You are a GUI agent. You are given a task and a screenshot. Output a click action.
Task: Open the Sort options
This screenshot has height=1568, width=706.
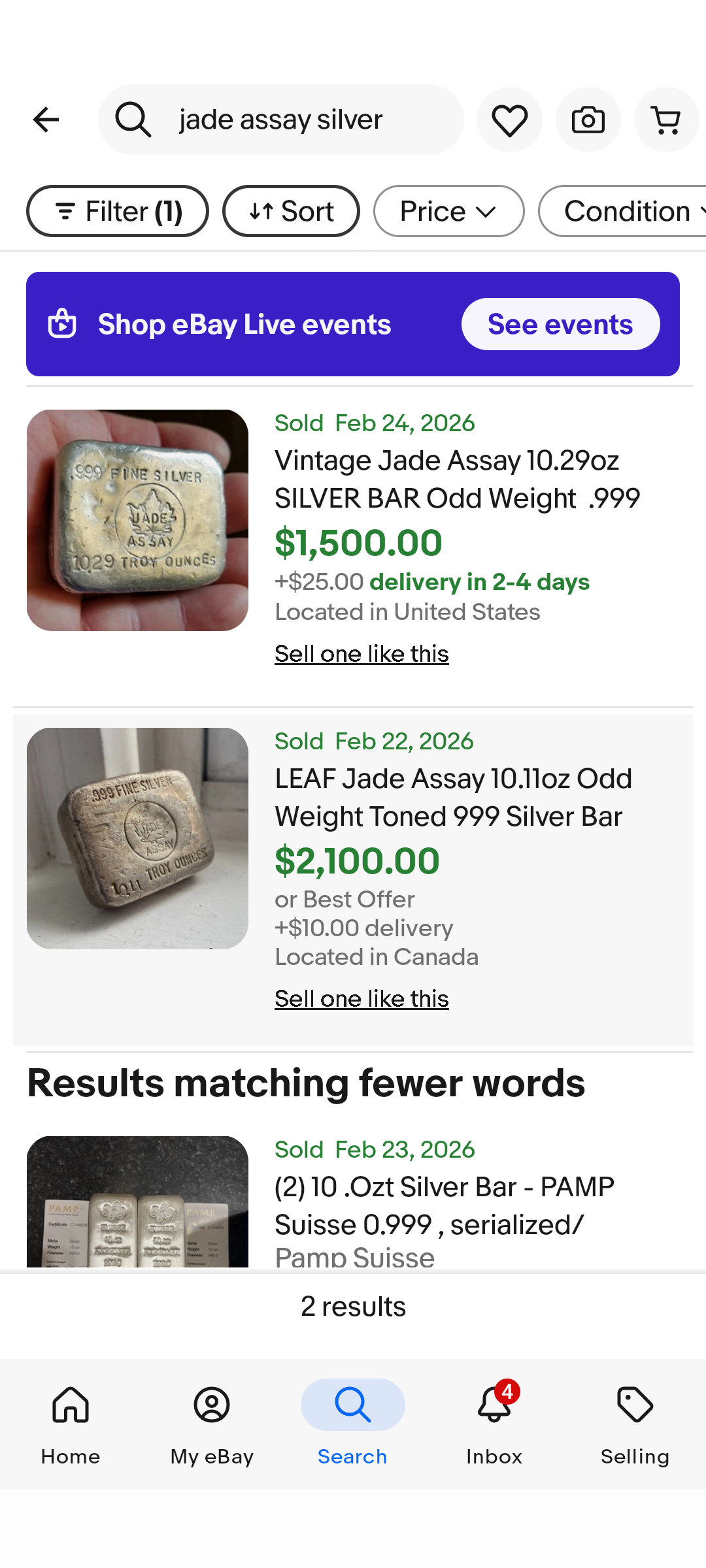(x=291, y=211)
